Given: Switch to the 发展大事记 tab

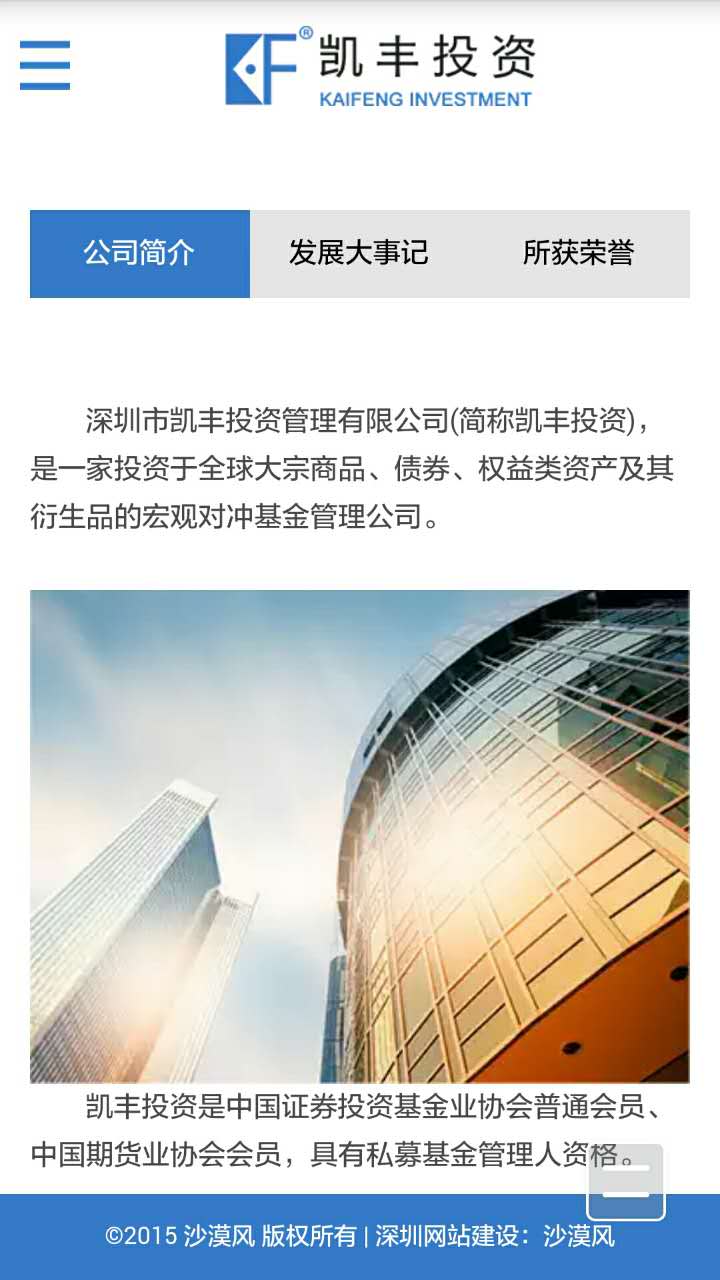Looking at the screenshot, I should 359,253.
